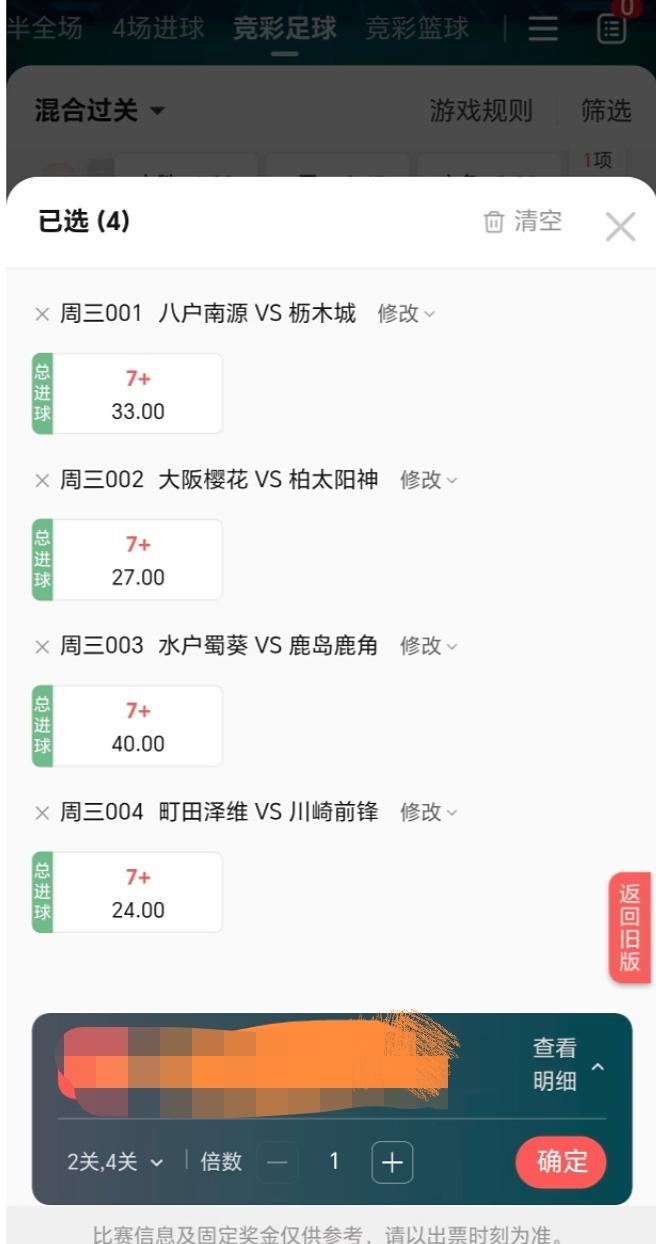Expand 修改 for 大阪樱花 VS 柏太阳神

[429, 480]
